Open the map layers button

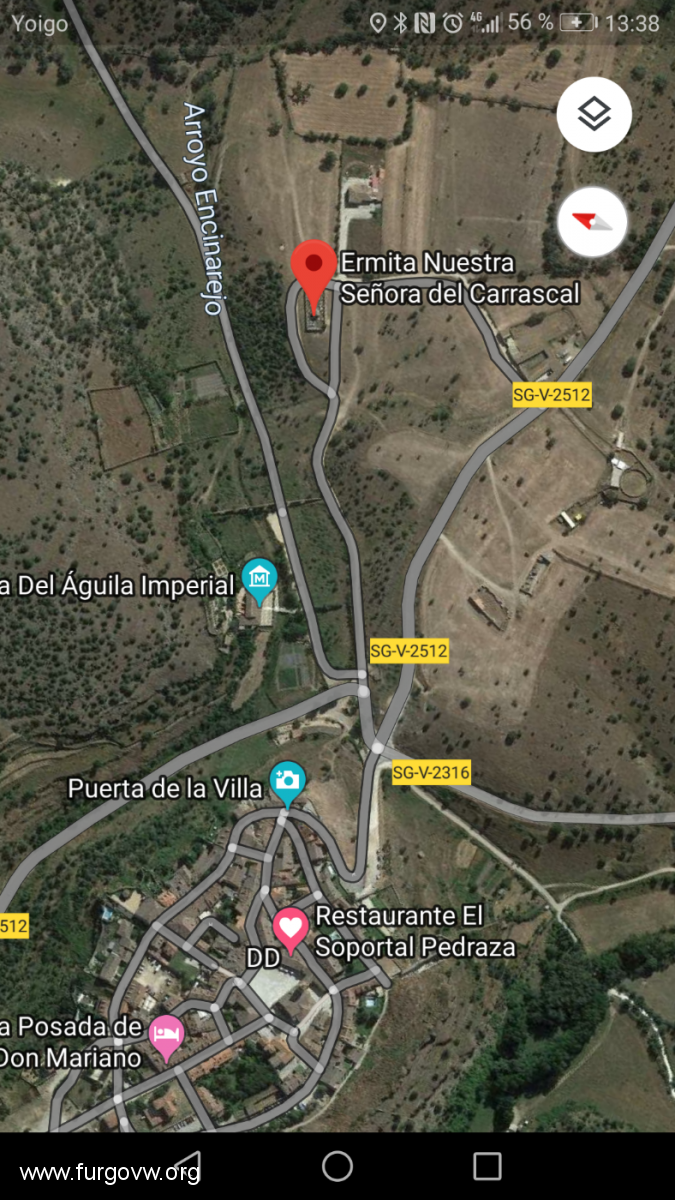click(594, 115)
